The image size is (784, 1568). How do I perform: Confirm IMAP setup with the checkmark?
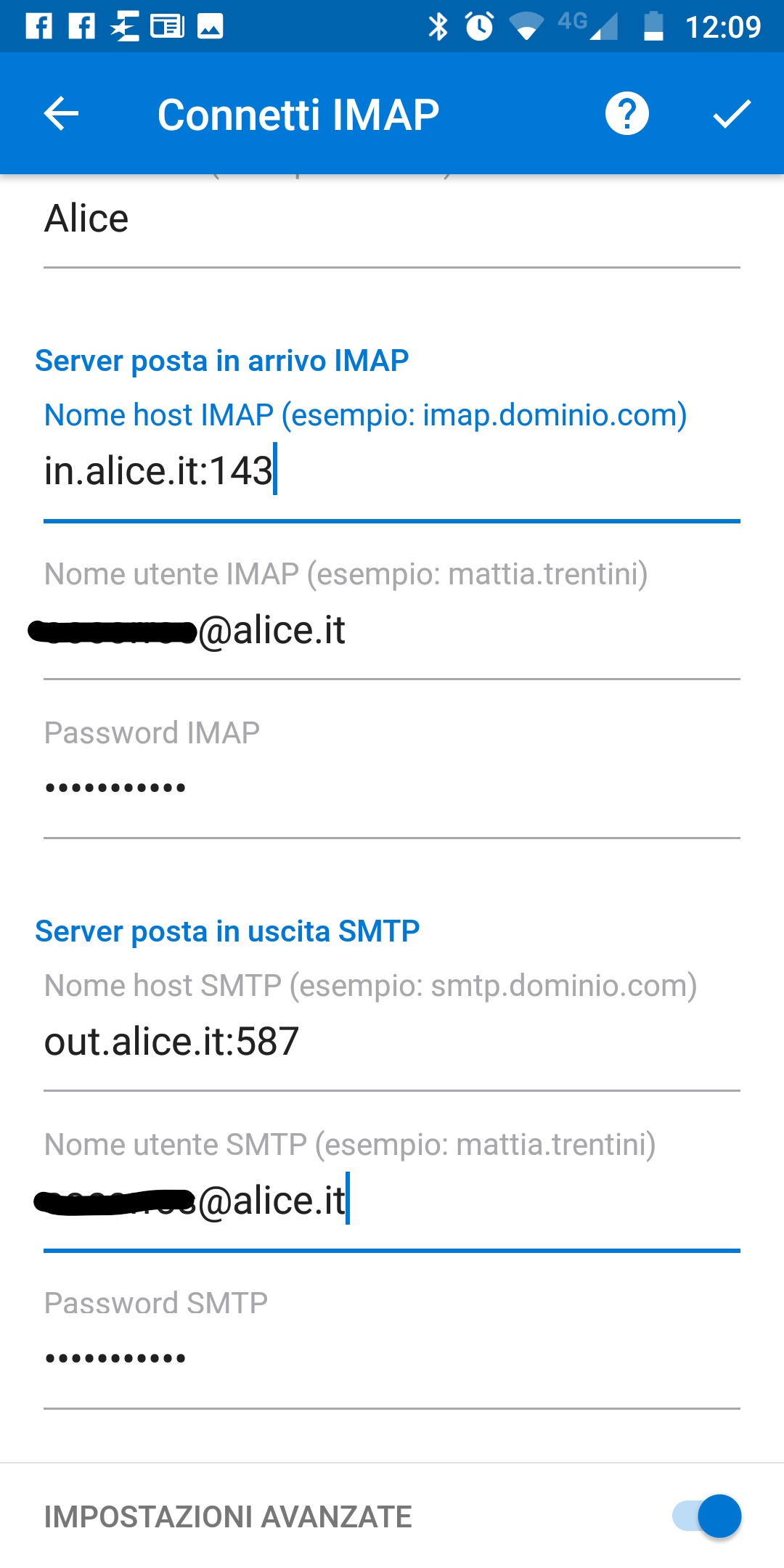click(732, 114)
